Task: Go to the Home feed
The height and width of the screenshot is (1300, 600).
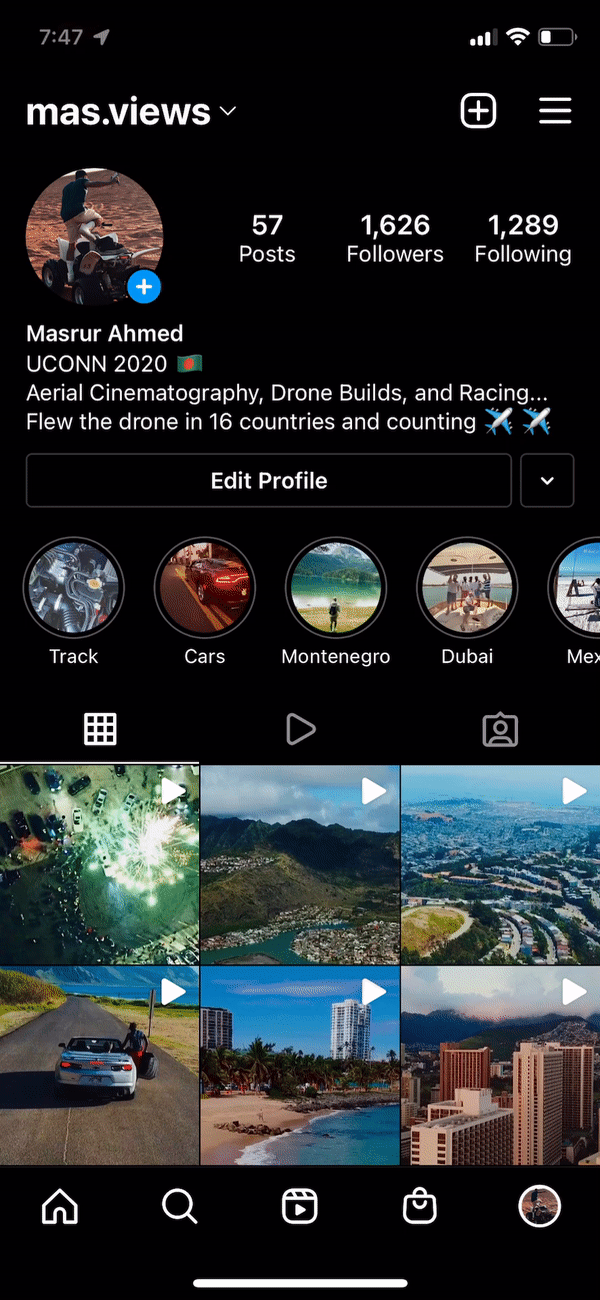Action: pyautogui.click(x=60, y=1207)
